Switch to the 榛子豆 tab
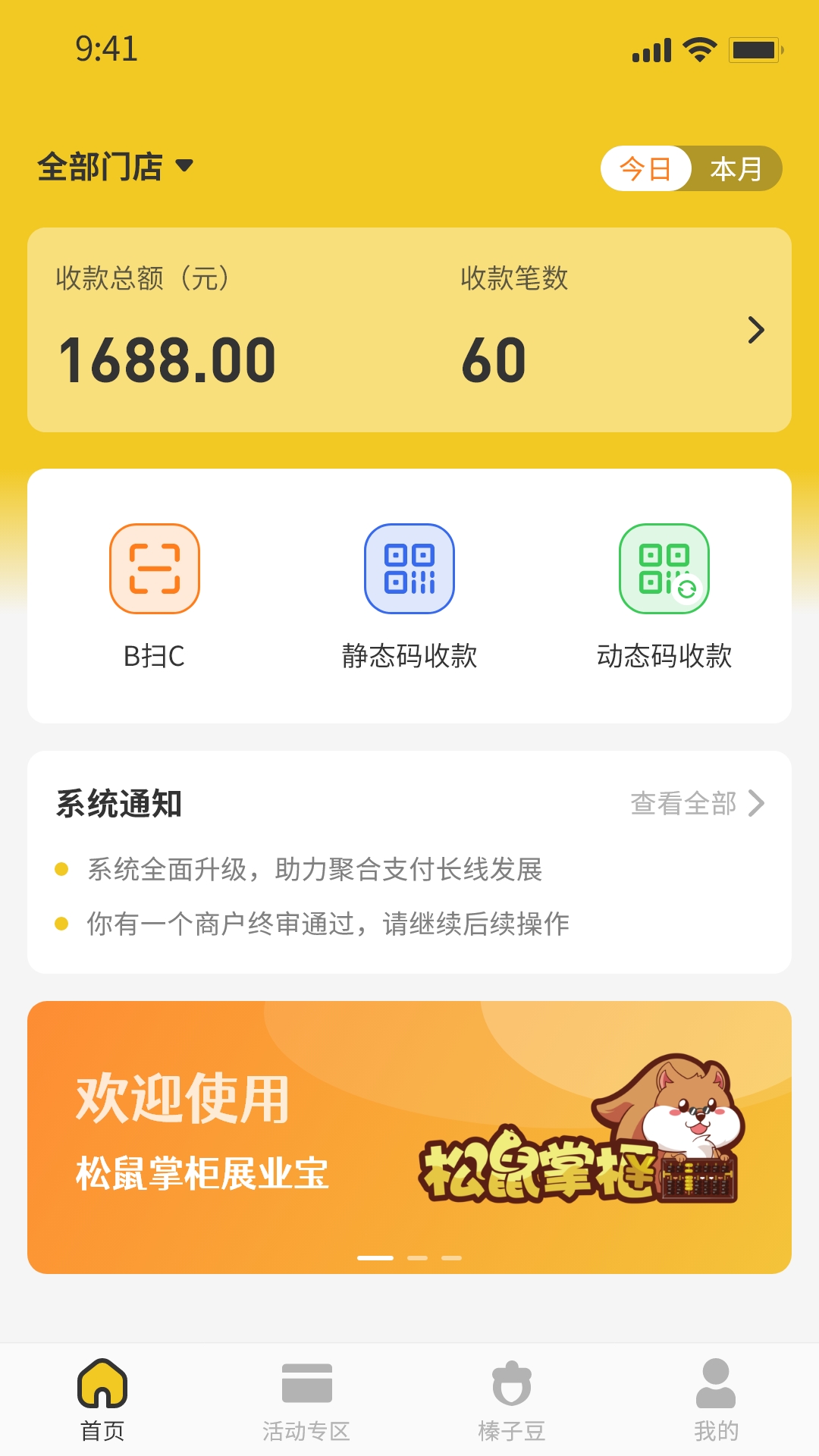819x1456 pixels. click(512, 1399)
